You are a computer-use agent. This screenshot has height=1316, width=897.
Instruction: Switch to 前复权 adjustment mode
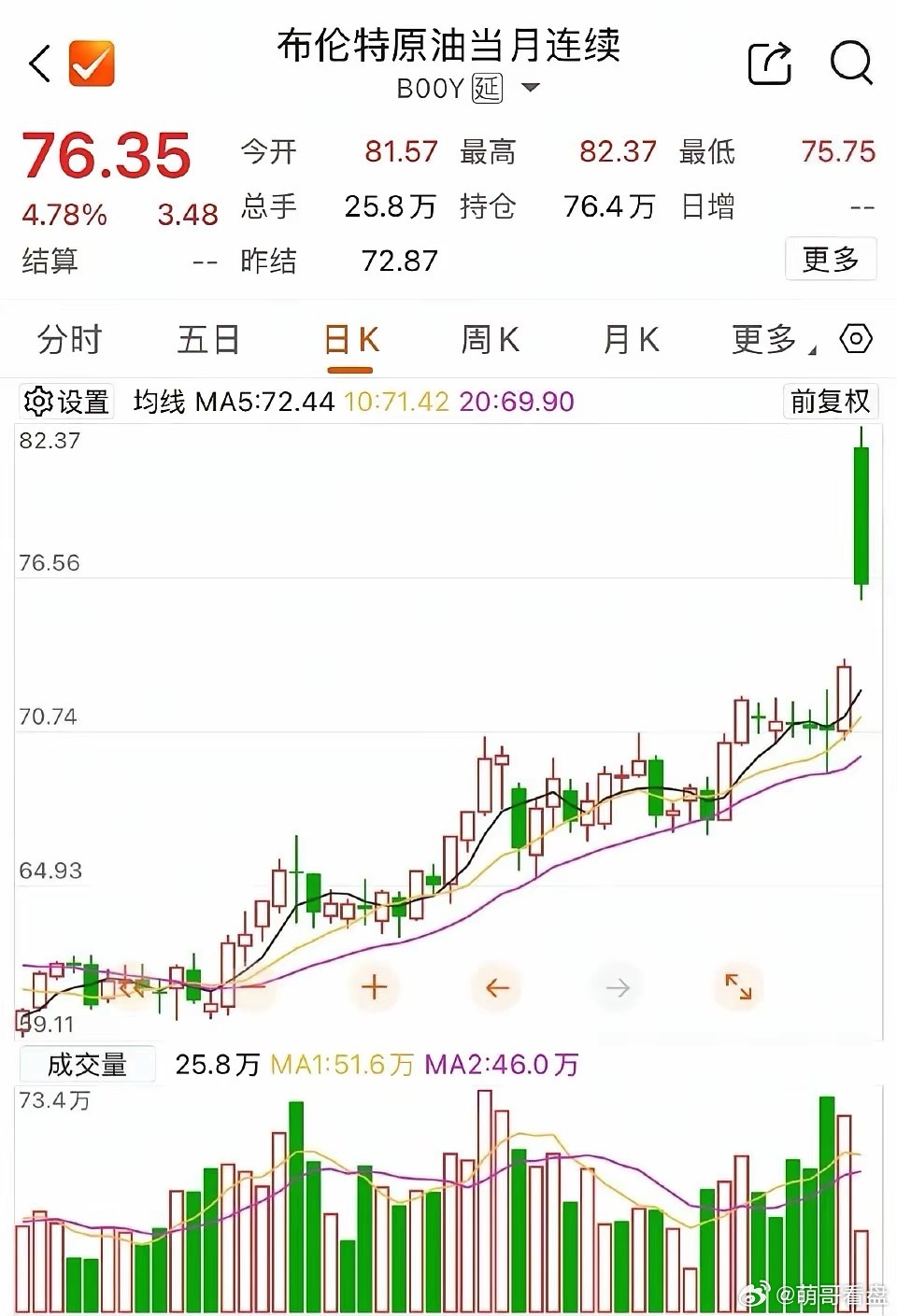[x=830, y=401]
